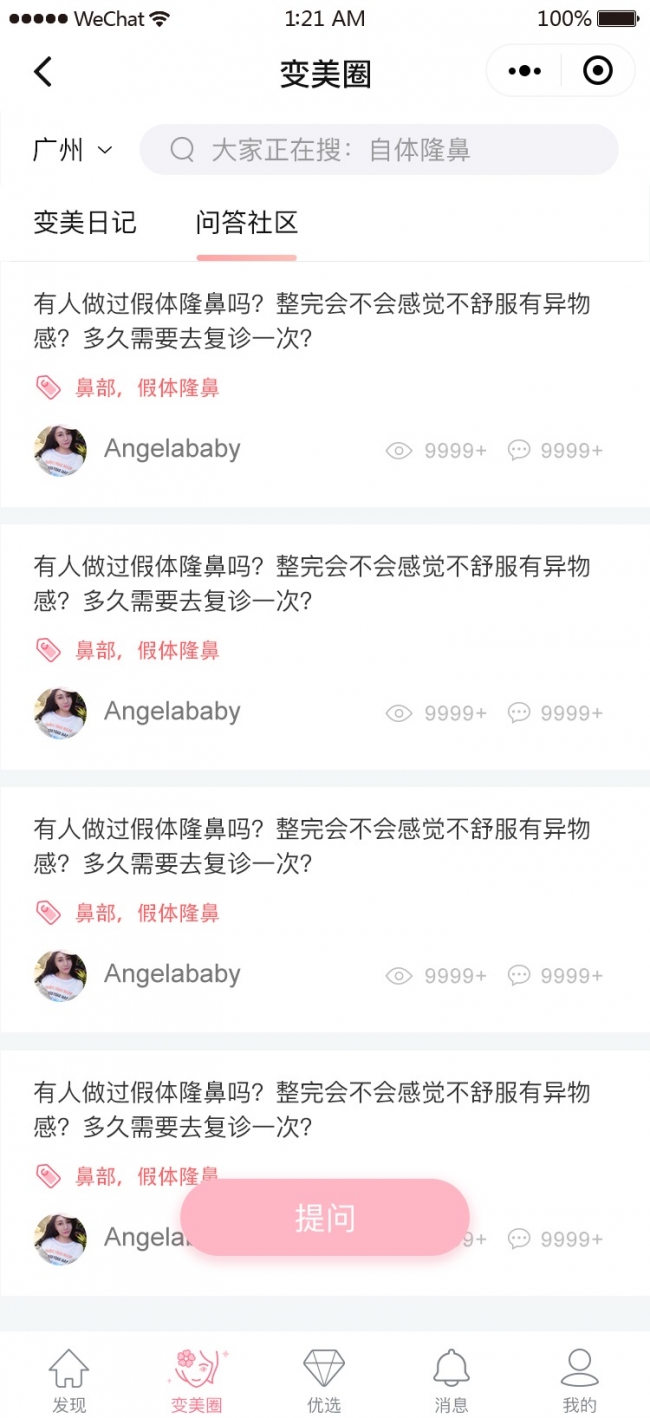Select the 问答社区 tab
Image resolution: width=650 pixels, height=1418 pixels.
pyautogui.click(x=247, y=222)
